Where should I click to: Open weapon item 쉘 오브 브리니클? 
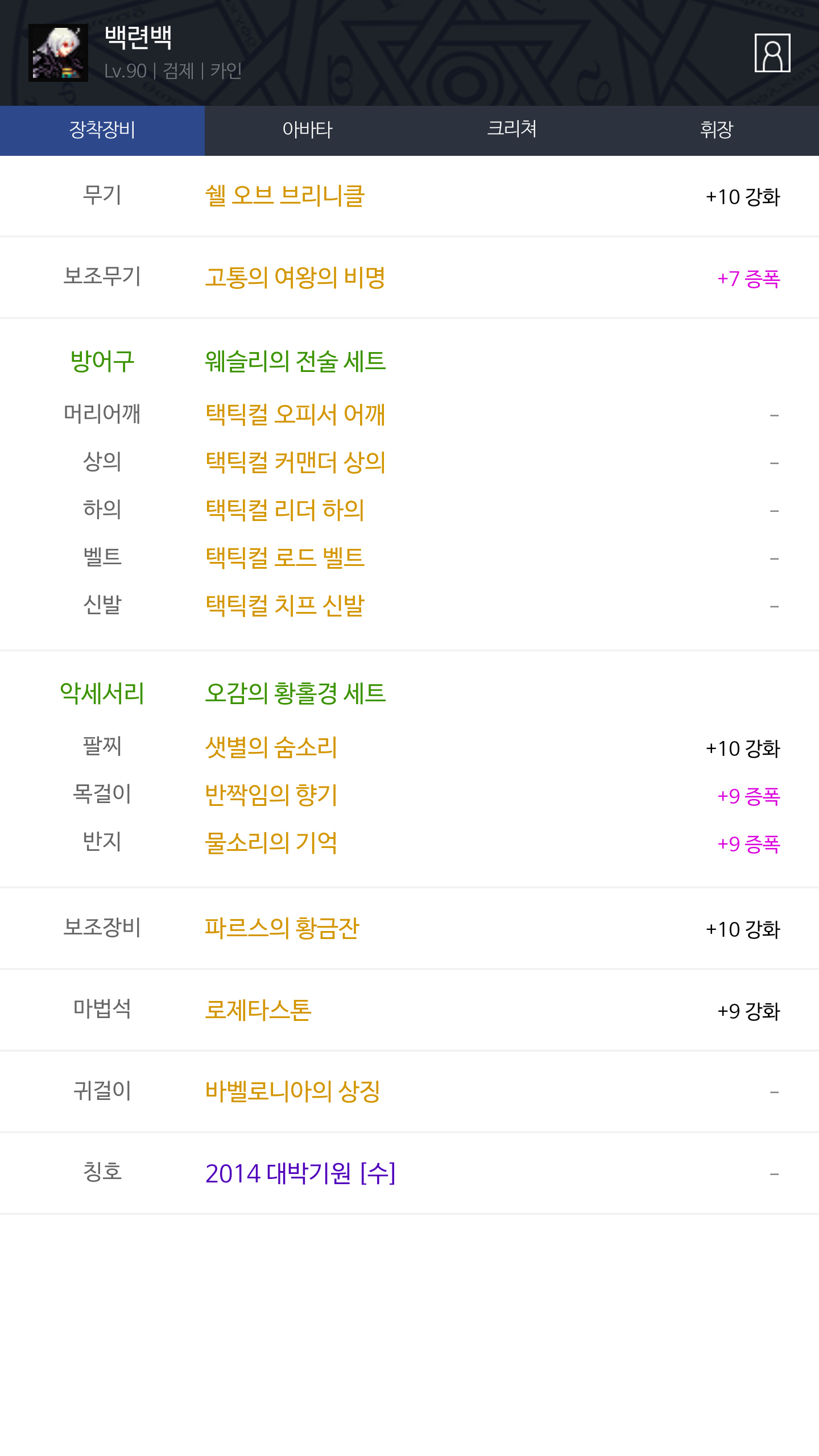point(284,196)
